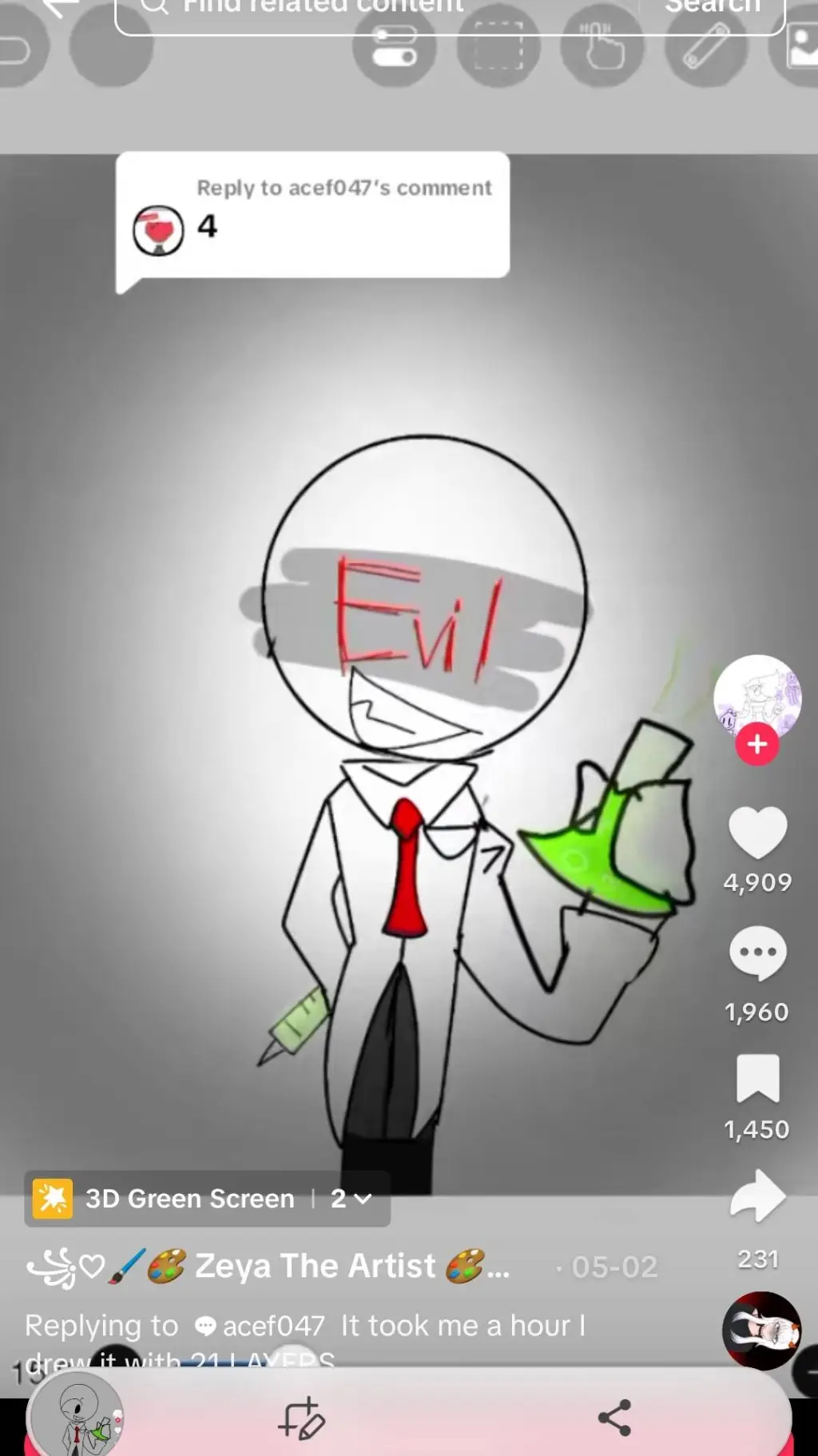The height and width of the screenshot is (1456, 818).
Task: Edit the screenshot with the crop-pencil icon
Action: pos(301,1418)
